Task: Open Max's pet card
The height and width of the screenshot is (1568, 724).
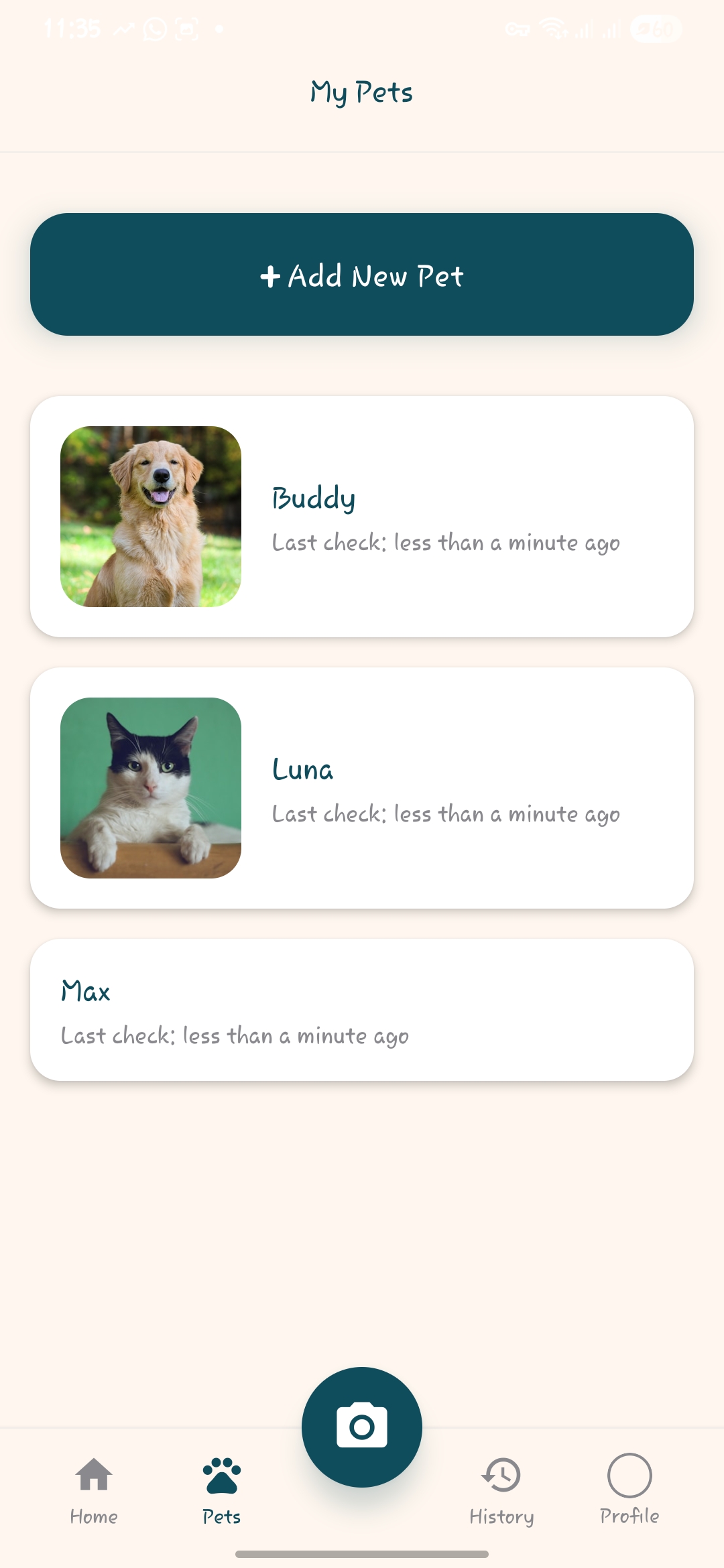Action: coord(362,1010)
